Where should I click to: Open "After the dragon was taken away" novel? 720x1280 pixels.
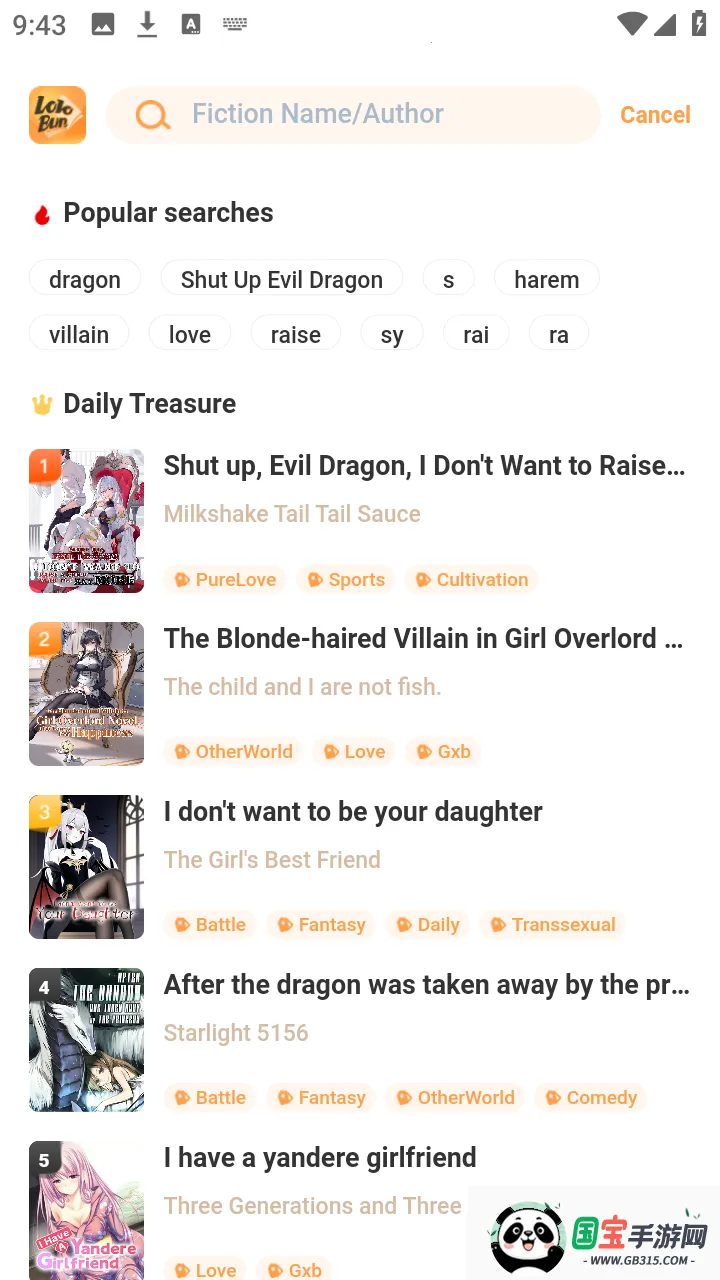point(426,985)
